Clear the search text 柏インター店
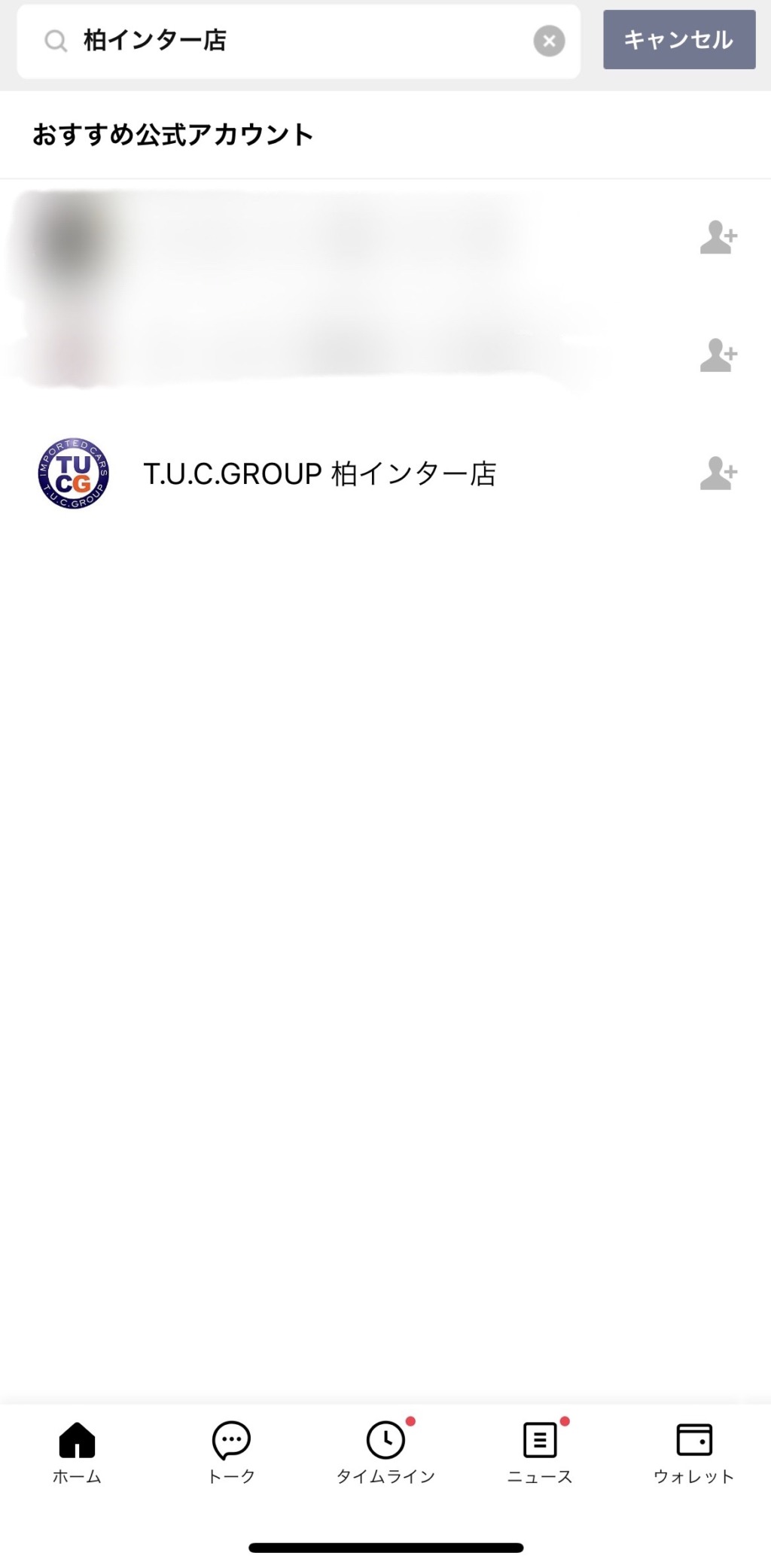This screenshot has width=771, height=1568. pyautogui.click(x=549, y=41)
